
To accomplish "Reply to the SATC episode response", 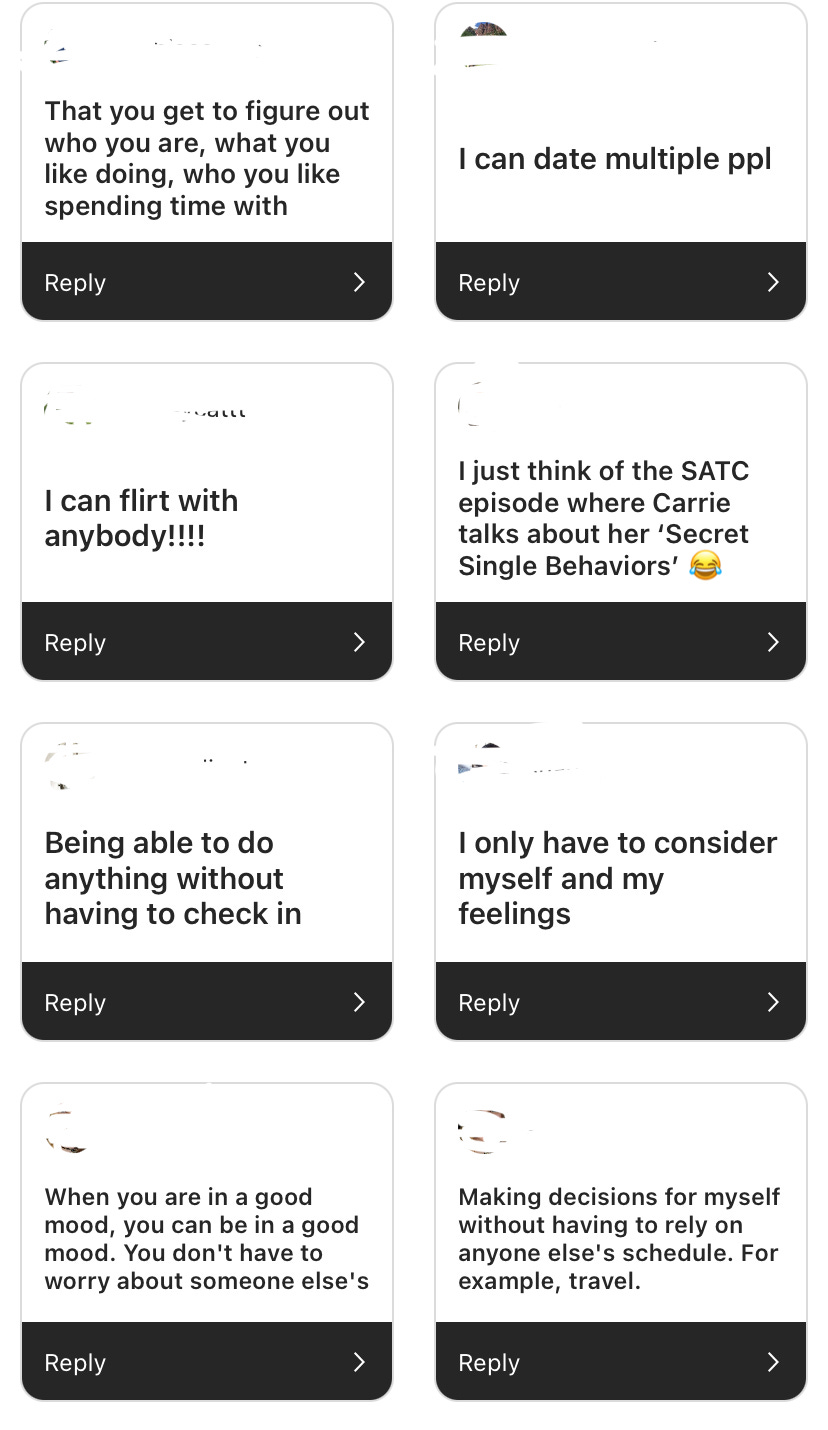I will pyautogui.click(x=621, y=642).
